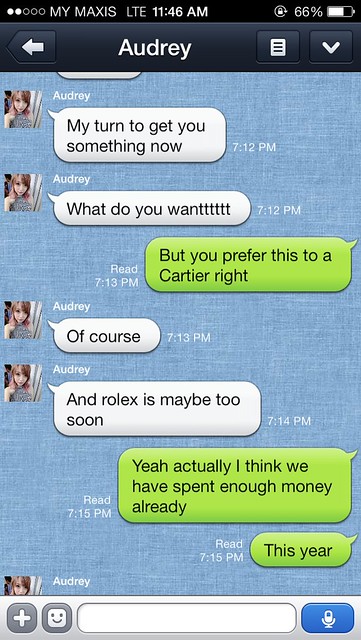Open Audrey's avatar beside "Of course"
This screenshot has width=361, height=640.
tap(23, 320)
